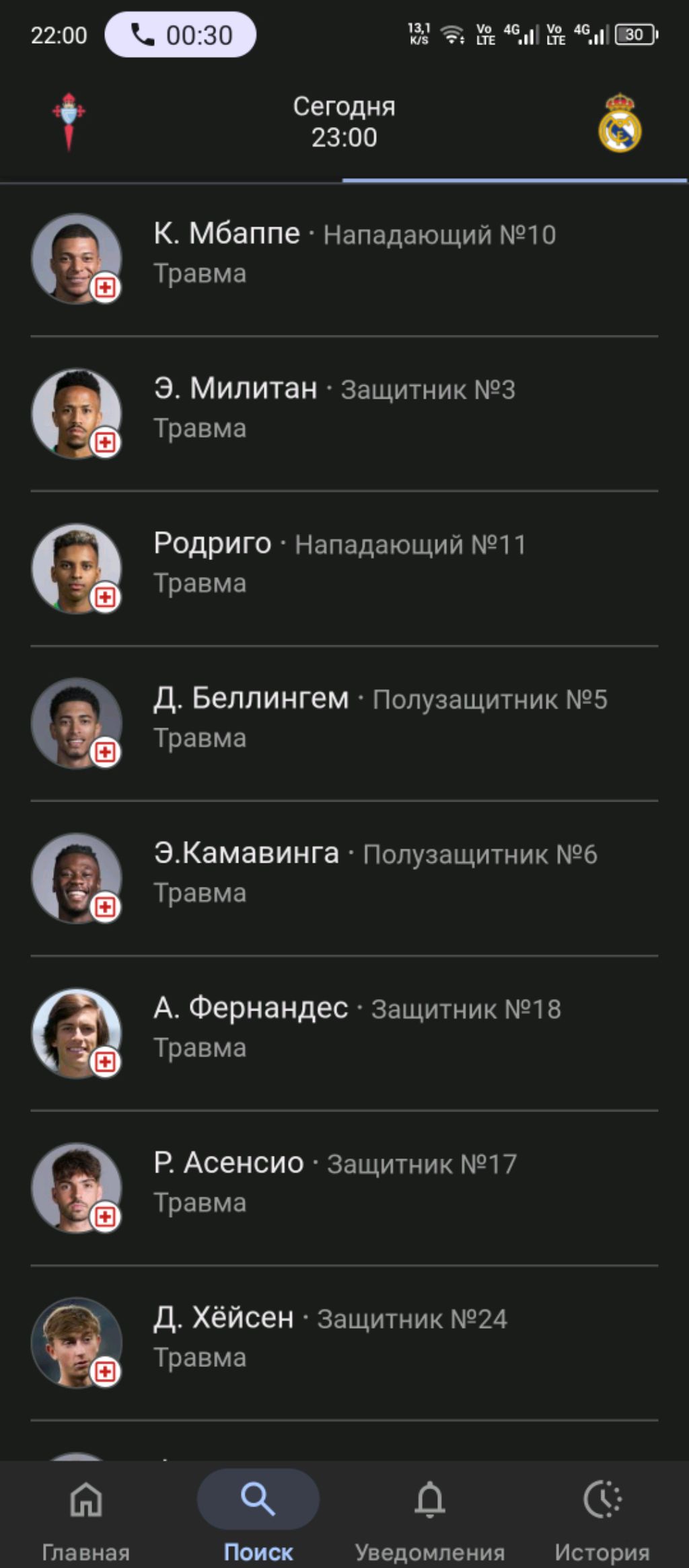Viewport: 689px width, 1568px height.
Task: Open Э. Милитан player row
Action: coord(343,414)
